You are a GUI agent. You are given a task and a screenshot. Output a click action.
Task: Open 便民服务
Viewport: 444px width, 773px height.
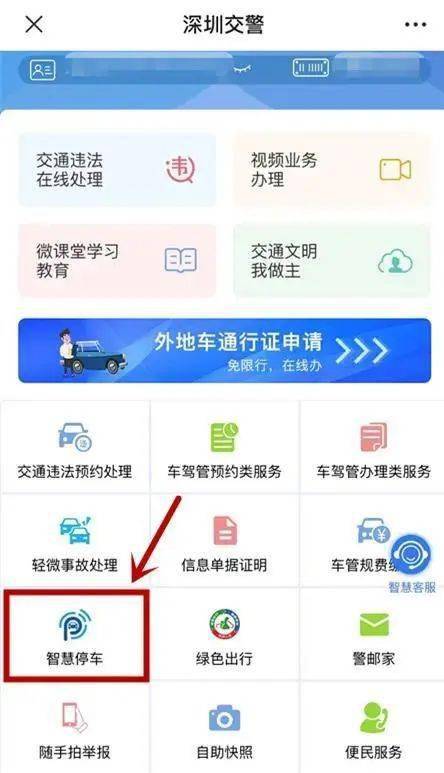(x=374, y=728)
